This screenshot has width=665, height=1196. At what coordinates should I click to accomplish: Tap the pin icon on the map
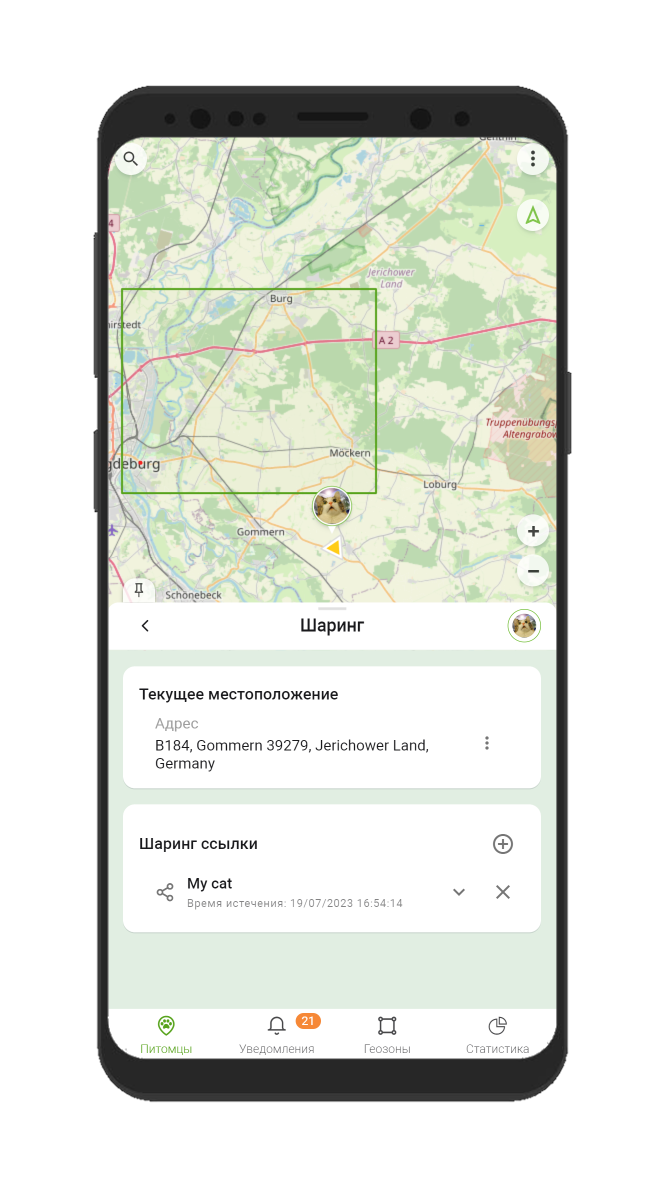click(139, 589)
